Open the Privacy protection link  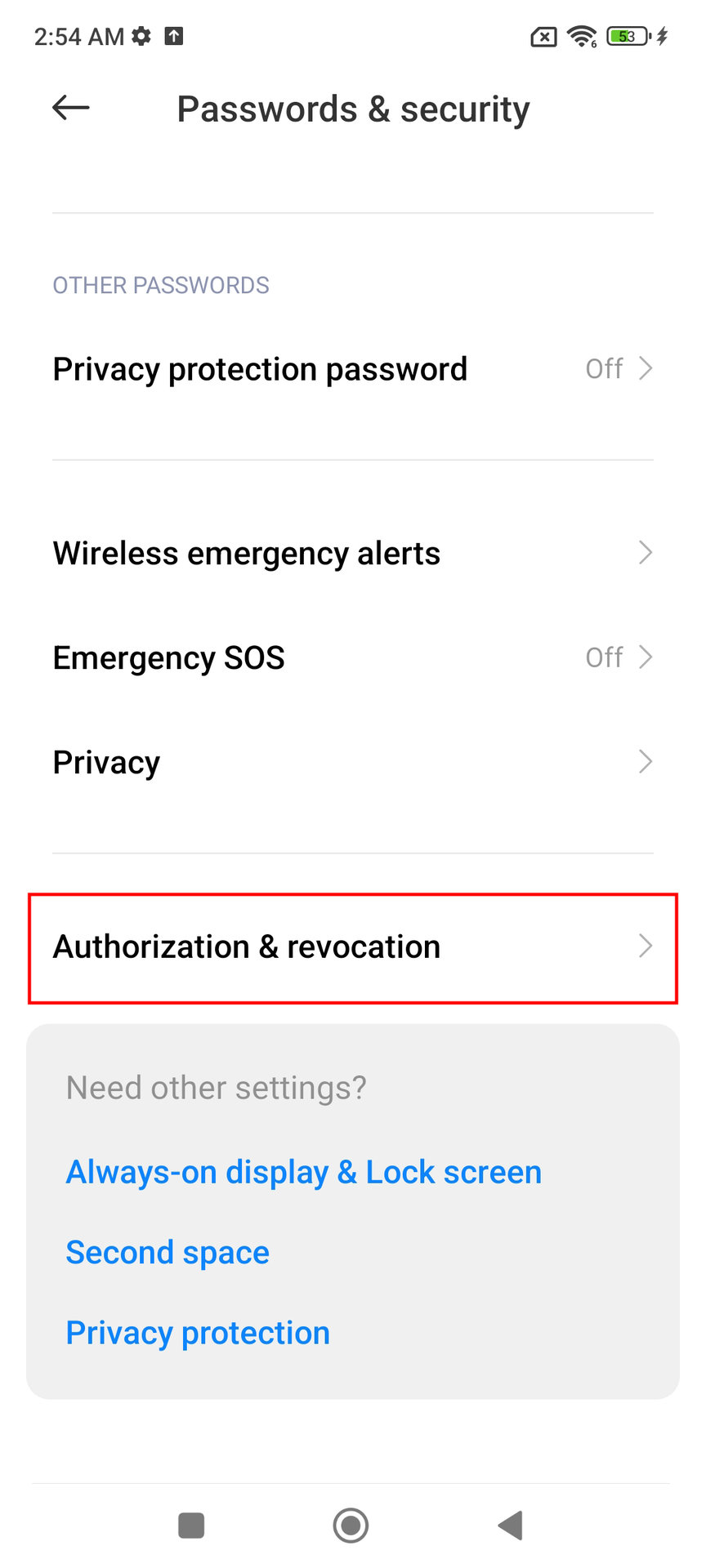(x=198, y=1333)
